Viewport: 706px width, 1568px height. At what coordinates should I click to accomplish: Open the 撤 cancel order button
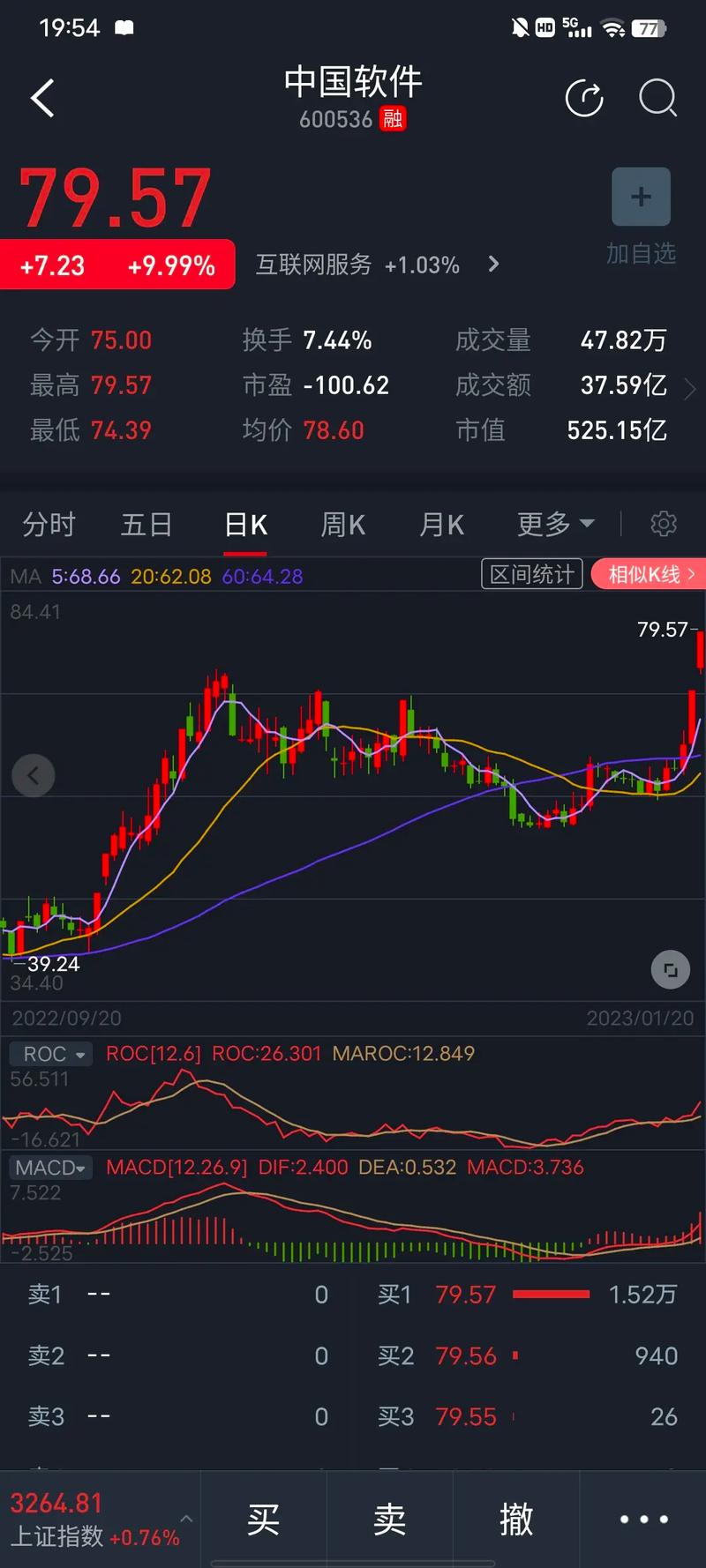pyautogui.click(x=516, y=1519)
